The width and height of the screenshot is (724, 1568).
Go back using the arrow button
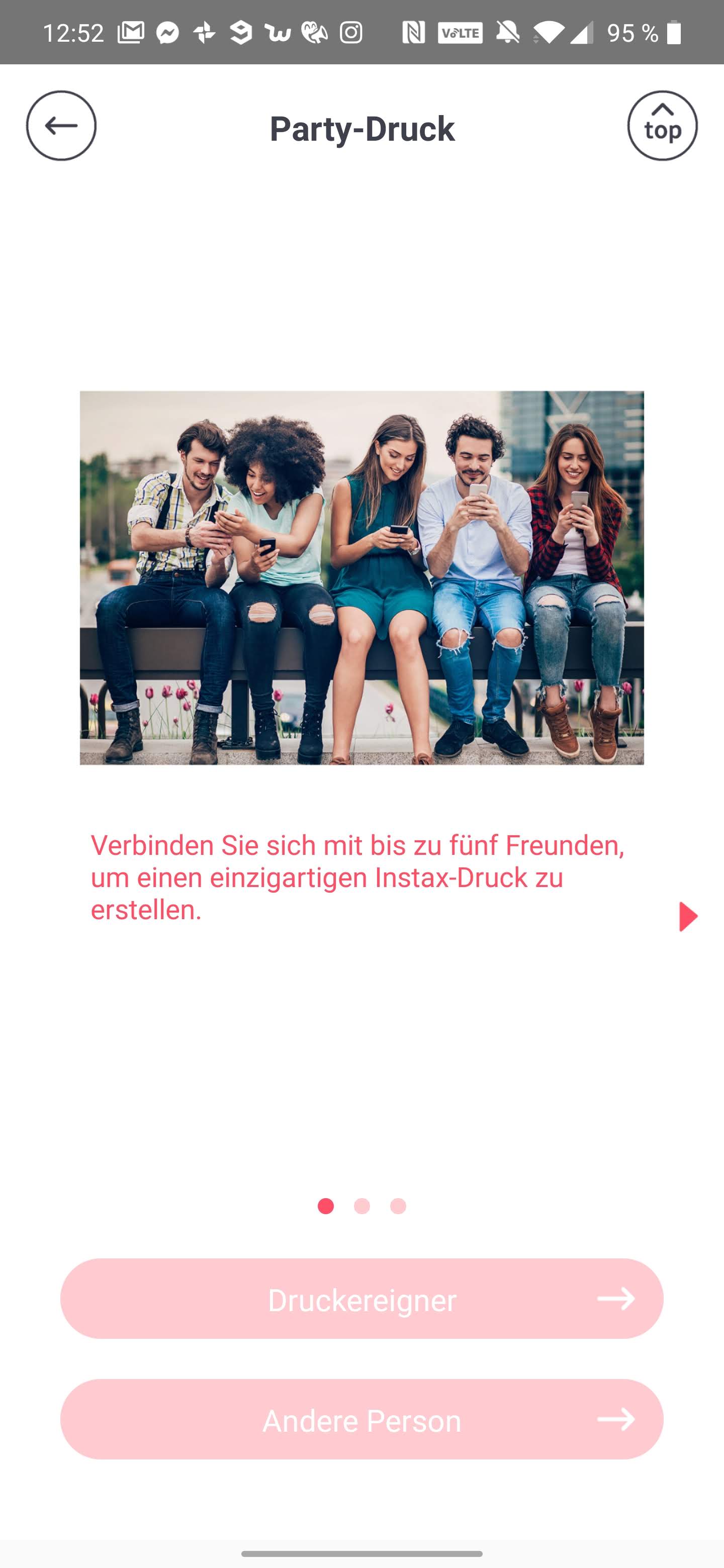coord(61,126)
